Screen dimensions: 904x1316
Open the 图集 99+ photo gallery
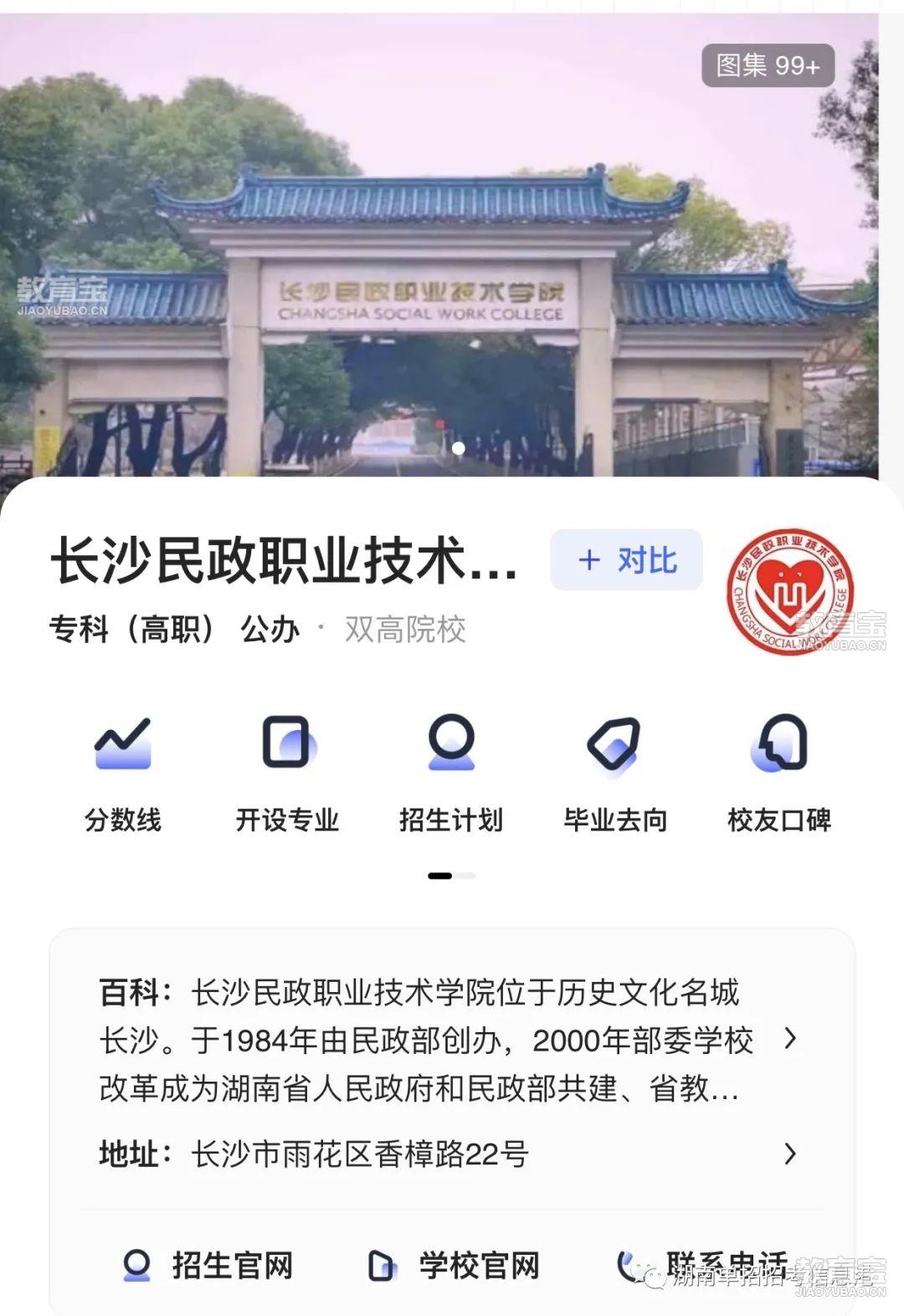point(768,65)
